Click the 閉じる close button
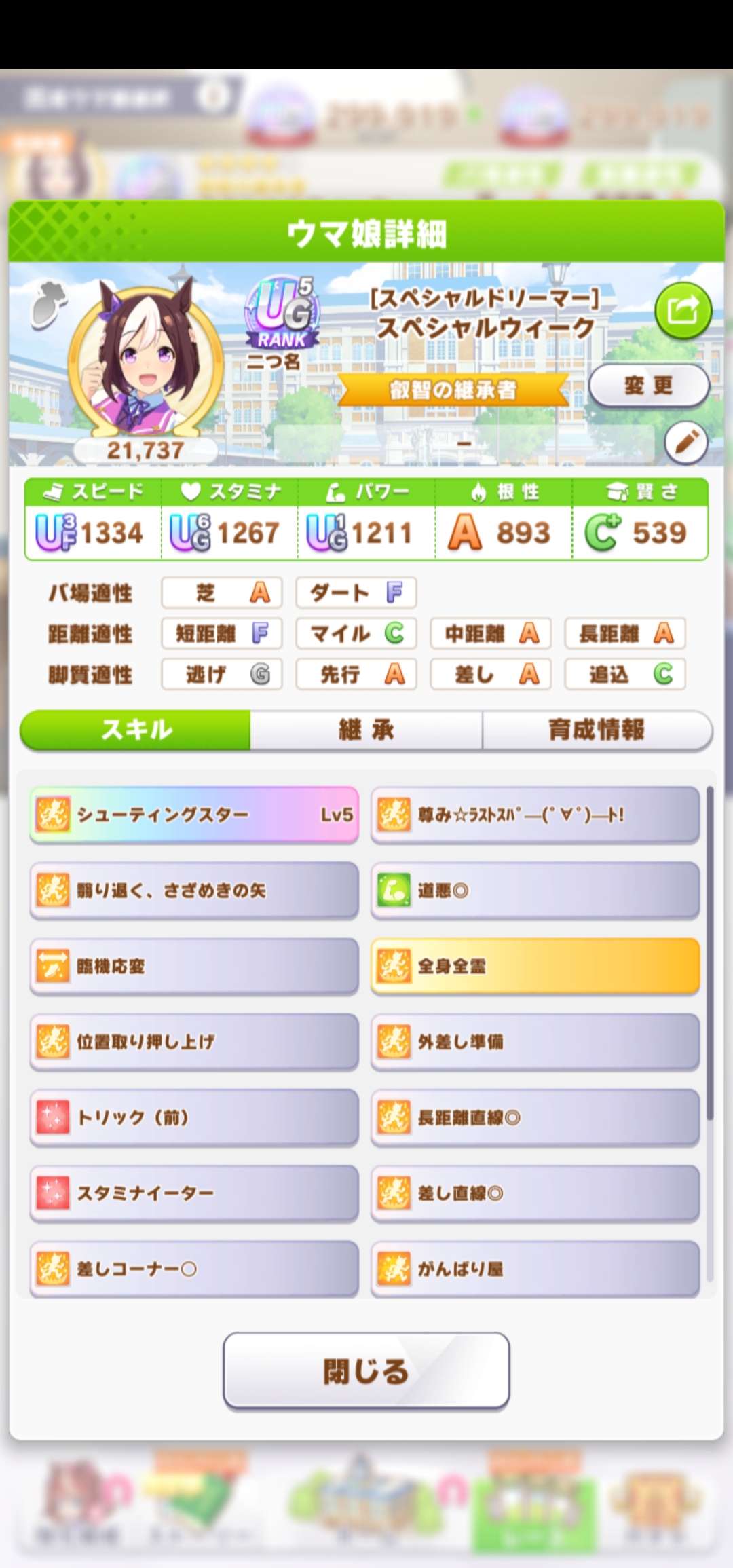 pos(366,1371)
